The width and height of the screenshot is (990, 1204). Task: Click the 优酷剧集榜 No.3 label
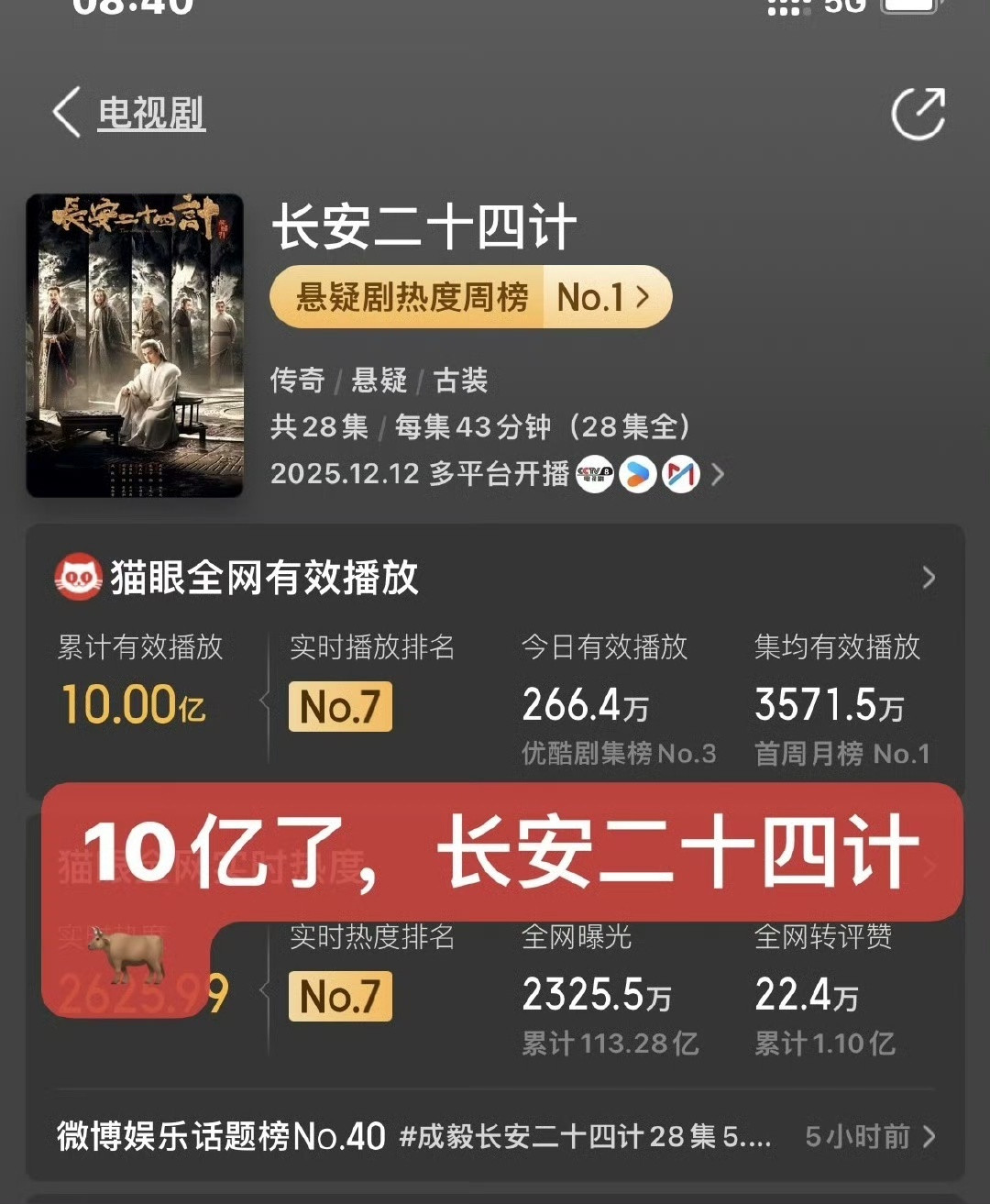tap(619, 753)
